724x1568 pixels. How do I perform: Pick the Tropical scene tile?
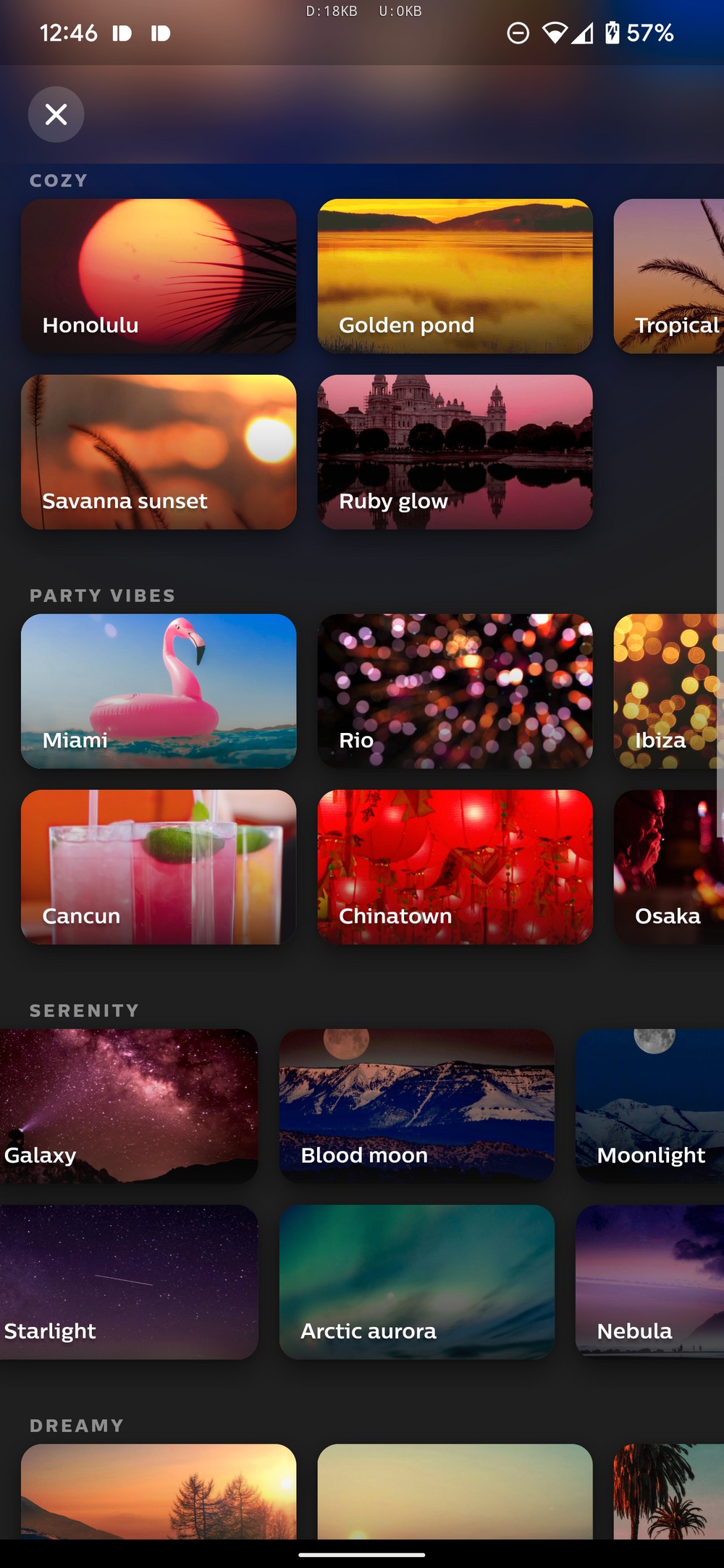click(x=669, y=276)
